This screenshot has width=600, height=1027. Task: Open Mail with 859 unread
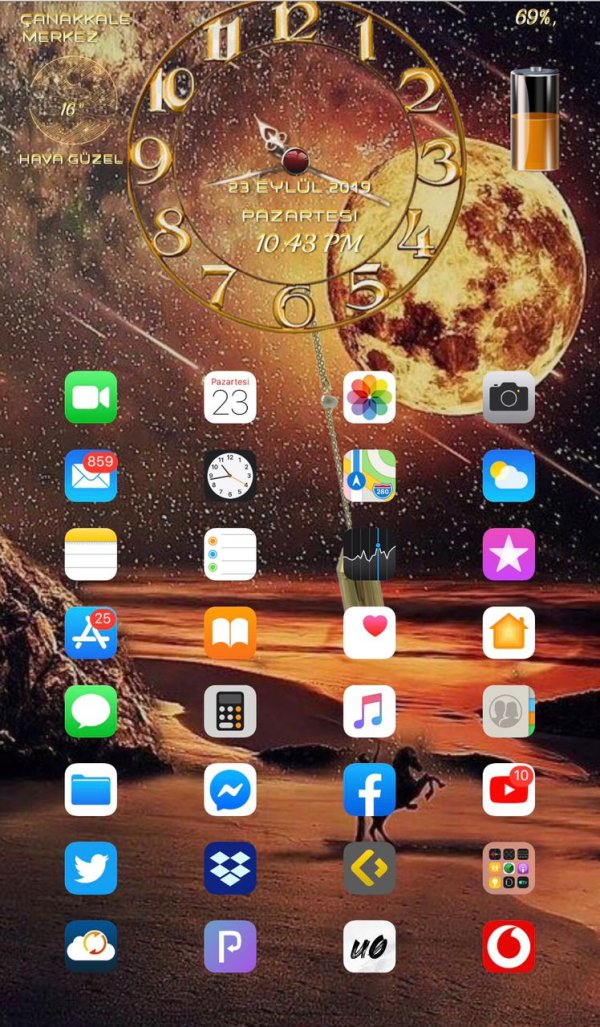(91, 476)
